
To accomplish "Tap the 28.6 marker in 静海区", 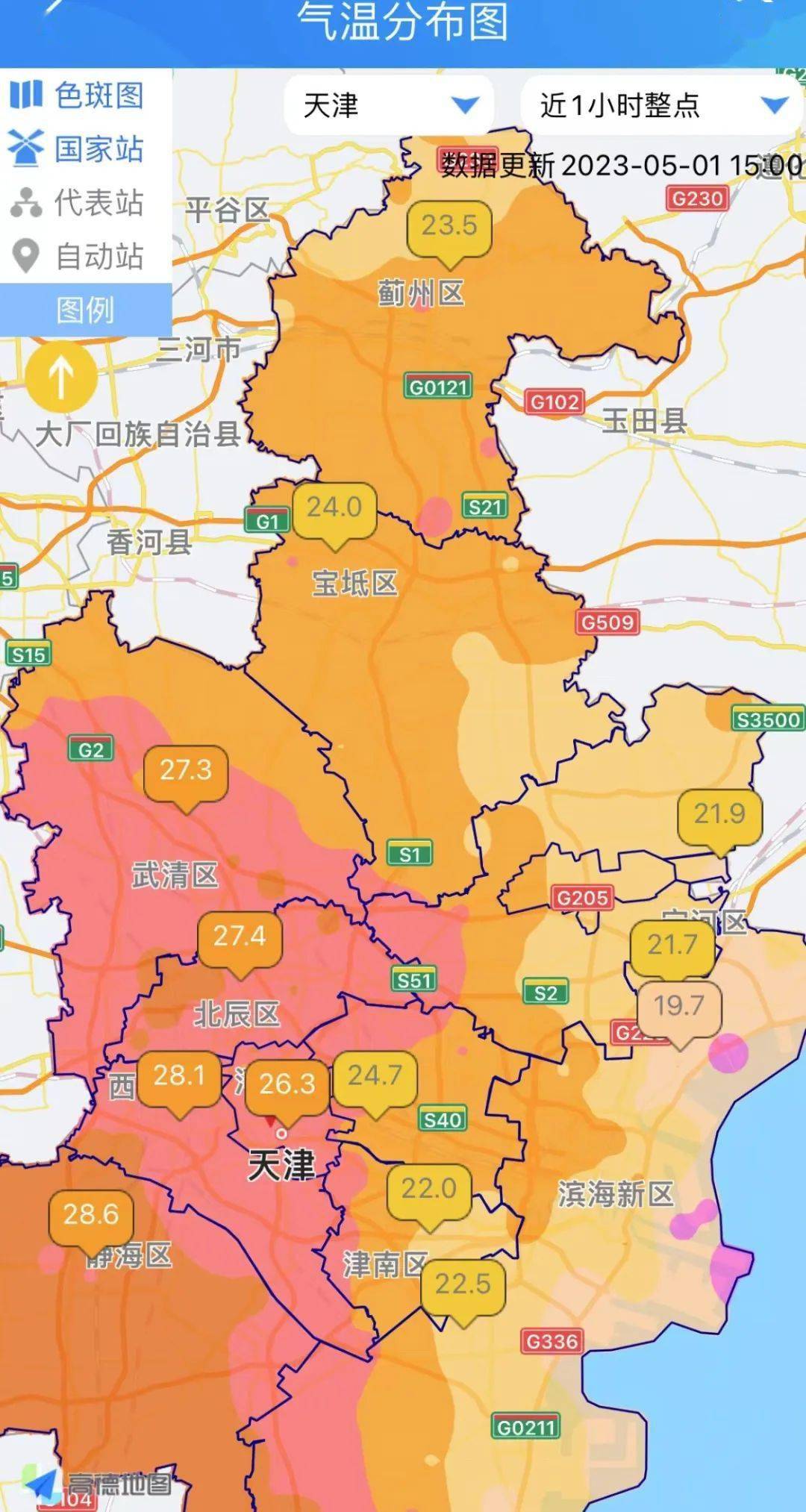I will pyautogui.click(x=90, y=1215).
